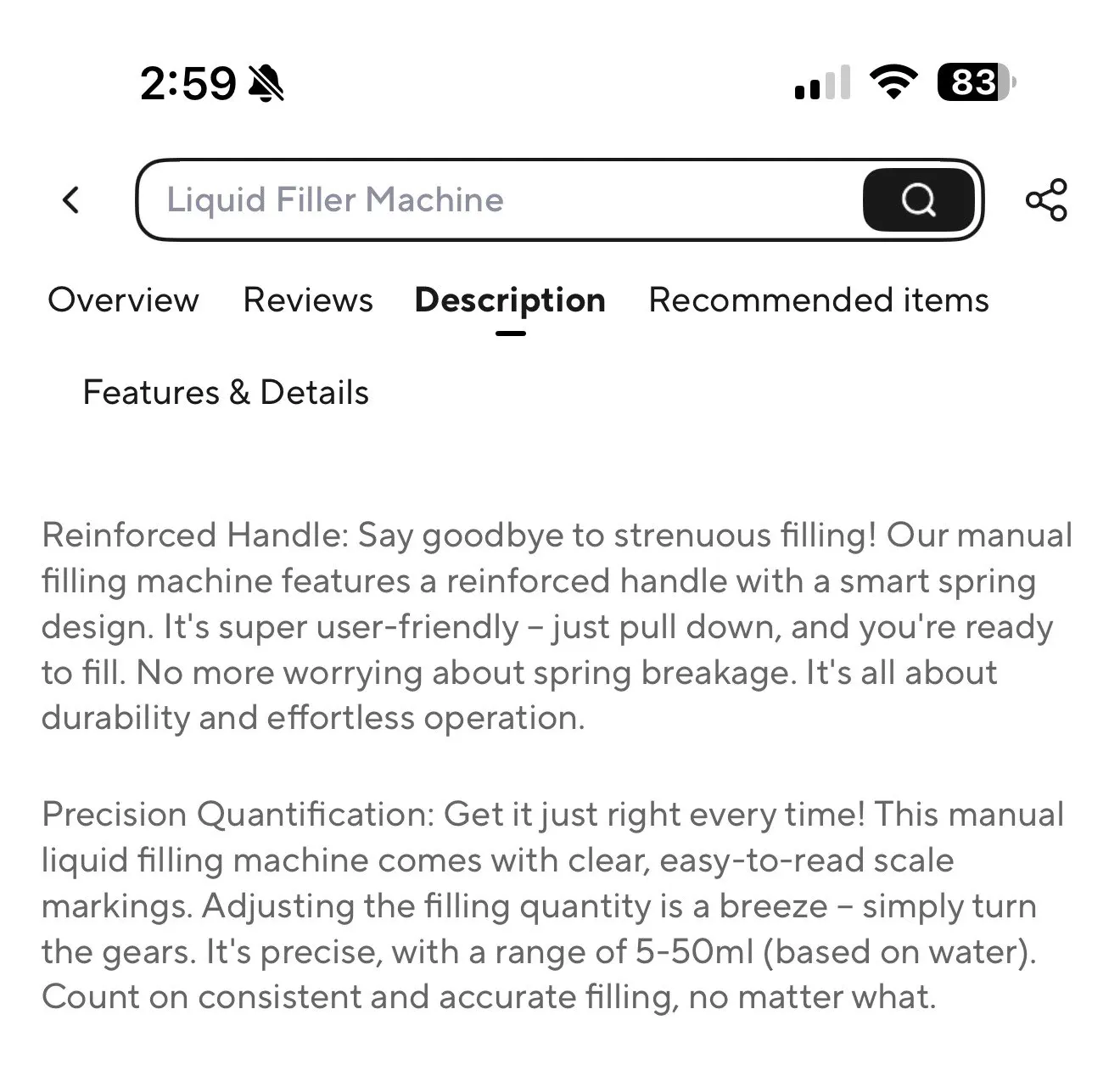The width and height of the screenshot is (1120, 1065).
Task: Share this product listing
Action: pyautogui.click(x=1046, y=200)
